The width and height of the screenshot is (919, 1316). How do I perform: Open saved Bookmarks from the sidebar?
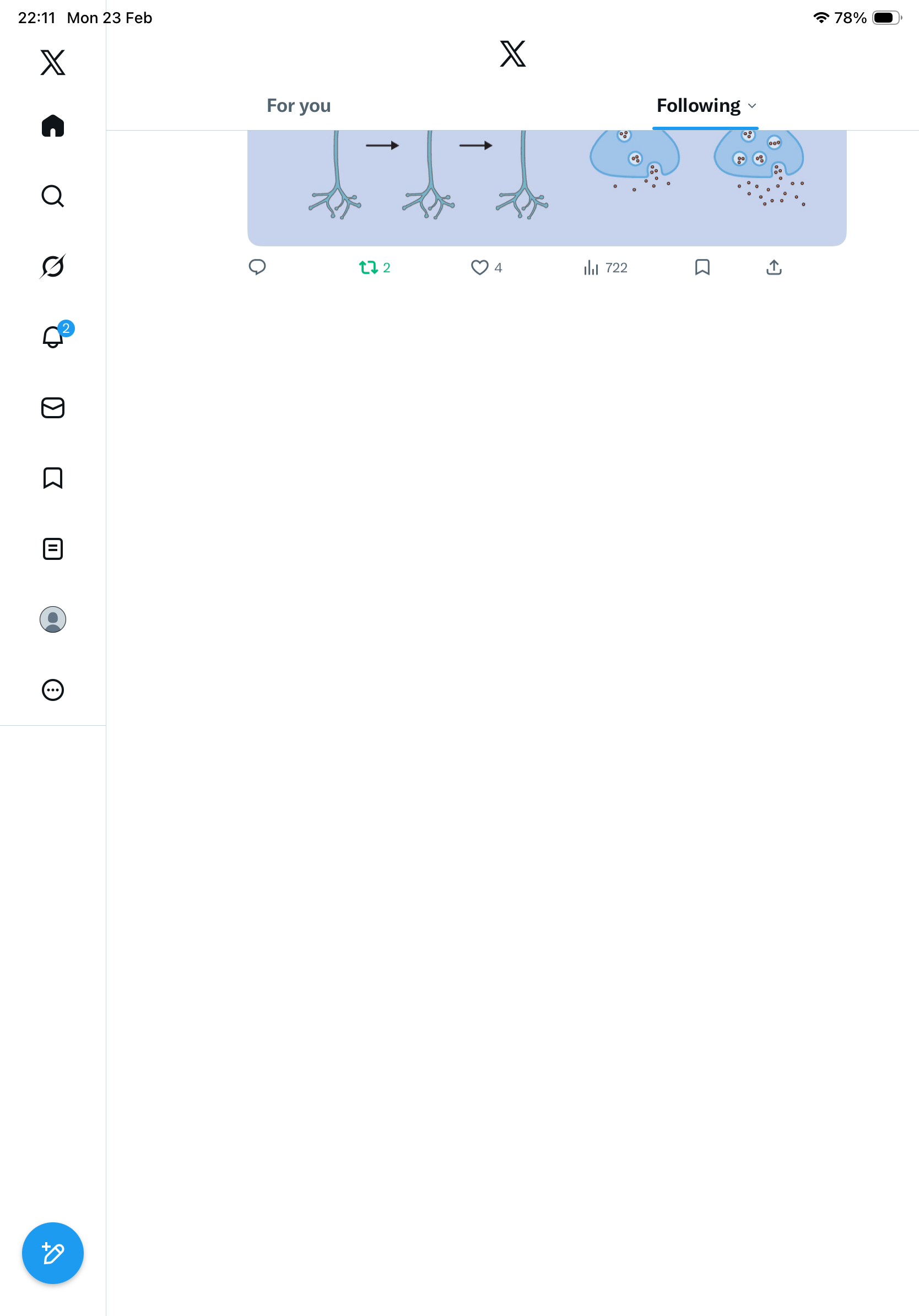pyautogui.click(x=53, y=478)
